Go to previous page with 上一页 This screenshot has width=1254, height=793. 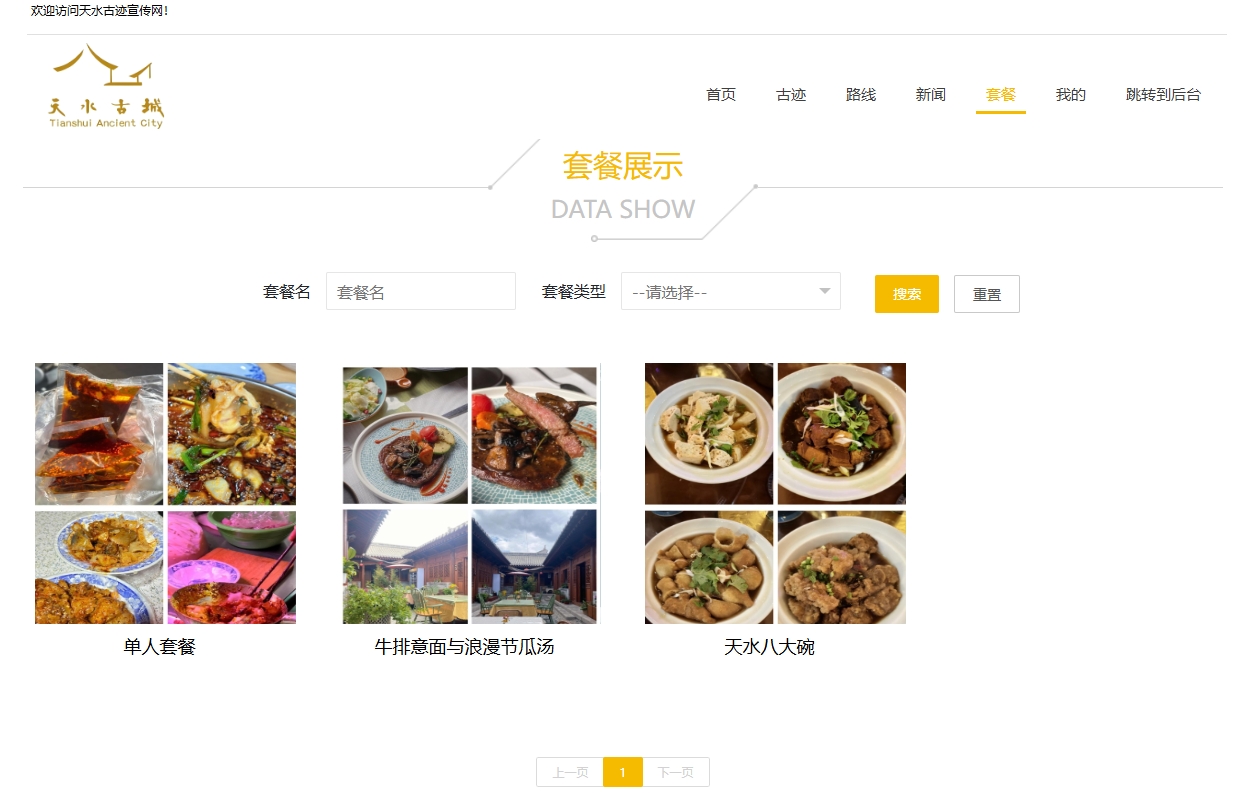[570, 772]
